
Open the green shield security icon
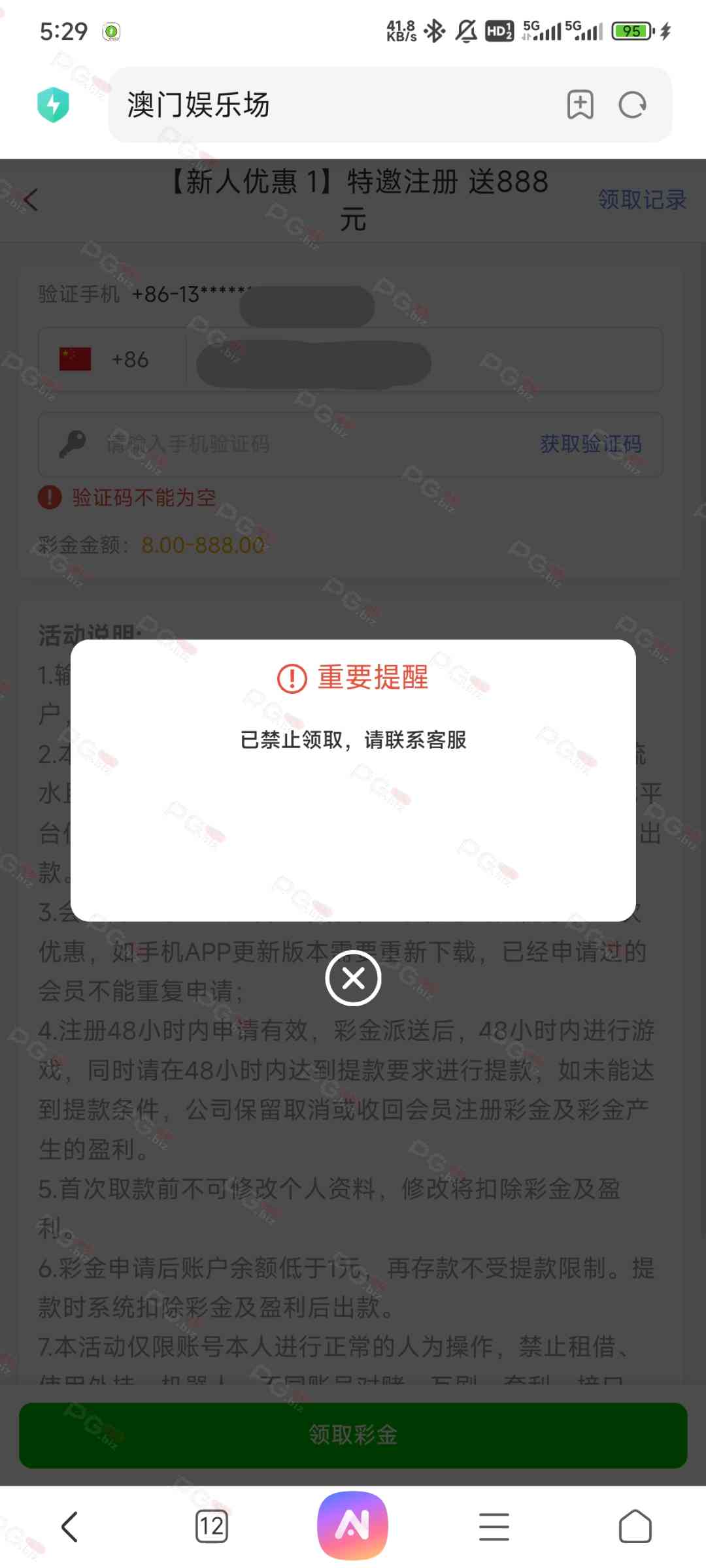pyautogui.click(x=54, y=105)
